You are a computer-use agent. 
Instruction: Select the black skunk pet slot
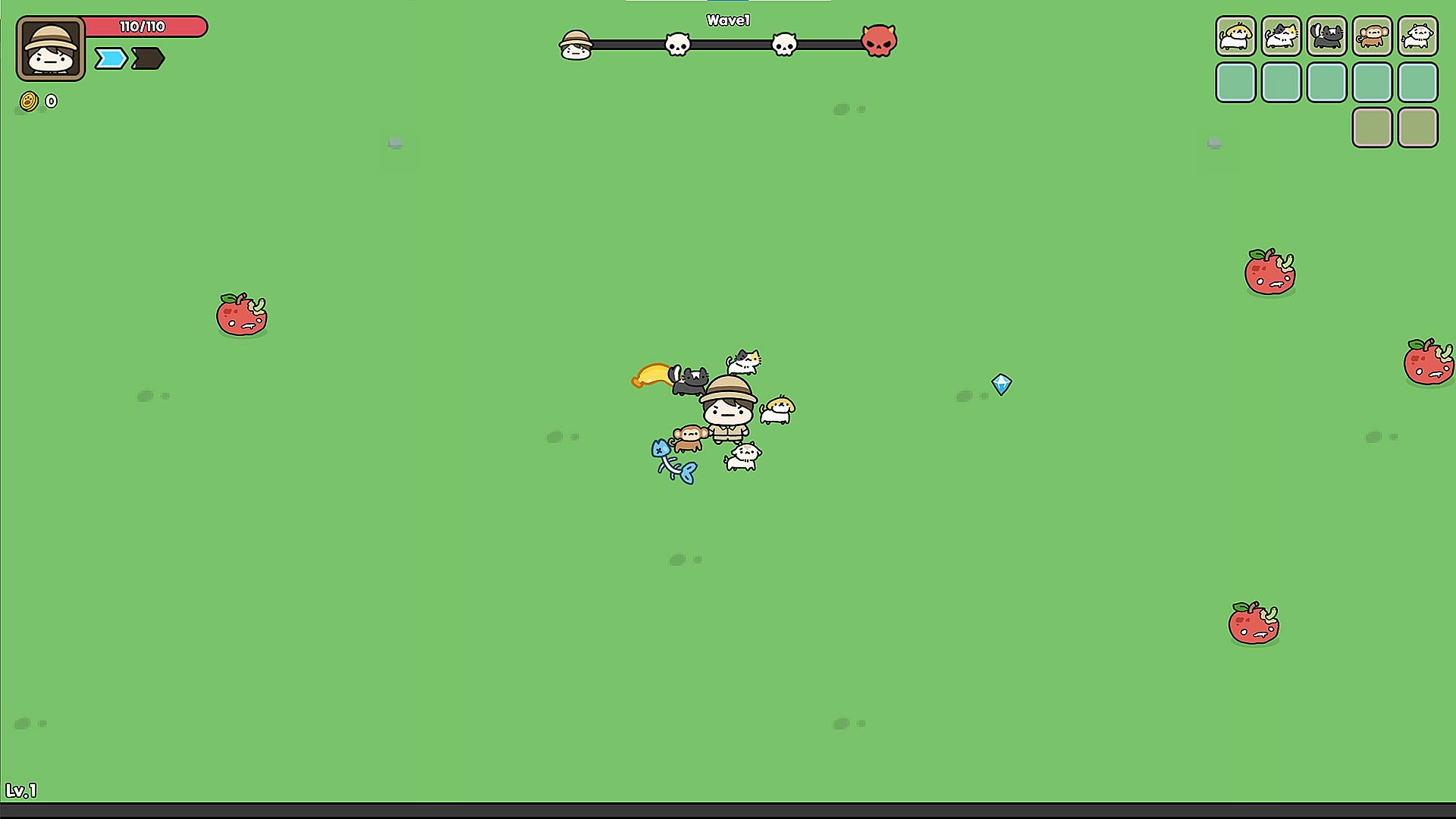point(1326,36)
